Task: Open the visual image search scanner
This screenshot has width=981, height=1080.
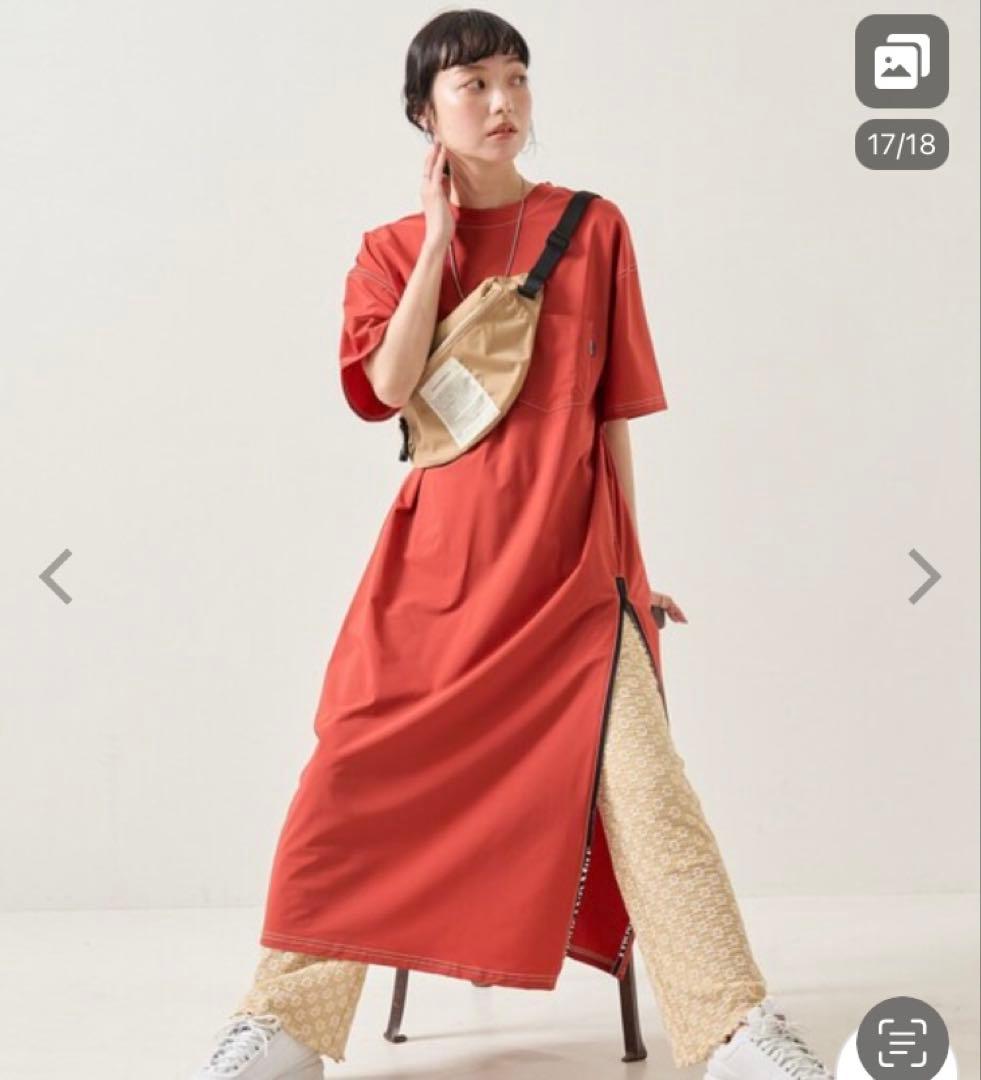Action: pyautogui.click(x=901, y=1041)
